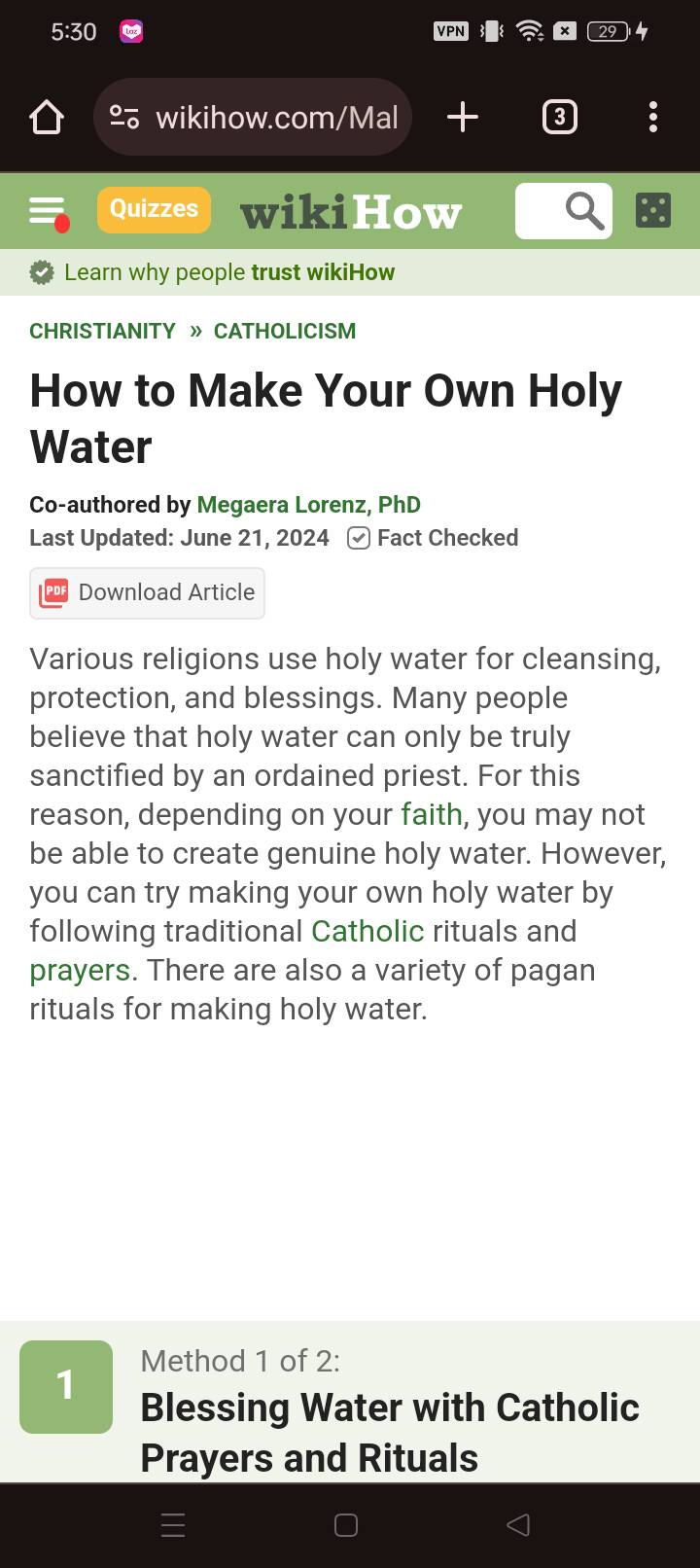Follow the "prayers" link
This screenshot has width=700, height=1568.
80,970
